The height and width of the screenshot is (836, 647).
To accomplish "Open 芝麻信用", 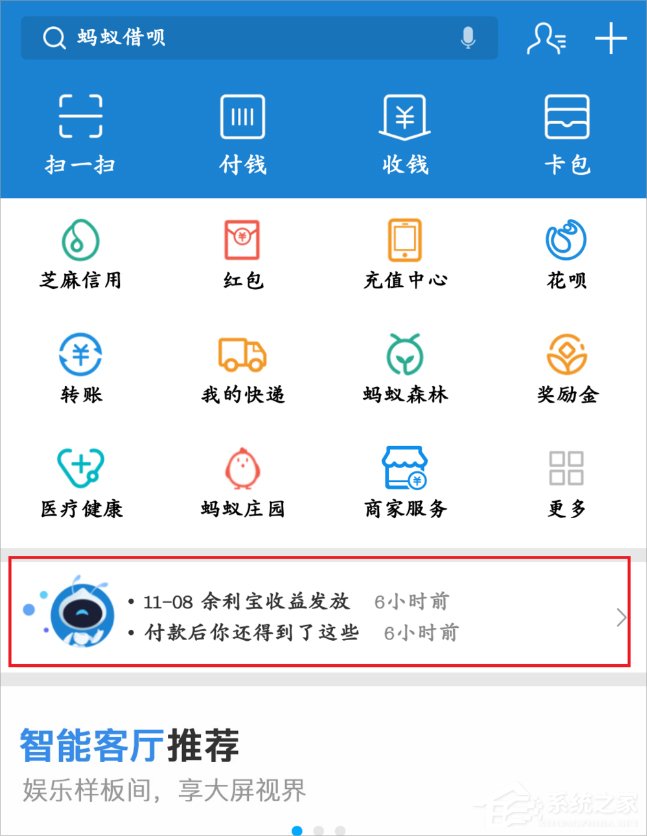I will click(x=80, y=254).
